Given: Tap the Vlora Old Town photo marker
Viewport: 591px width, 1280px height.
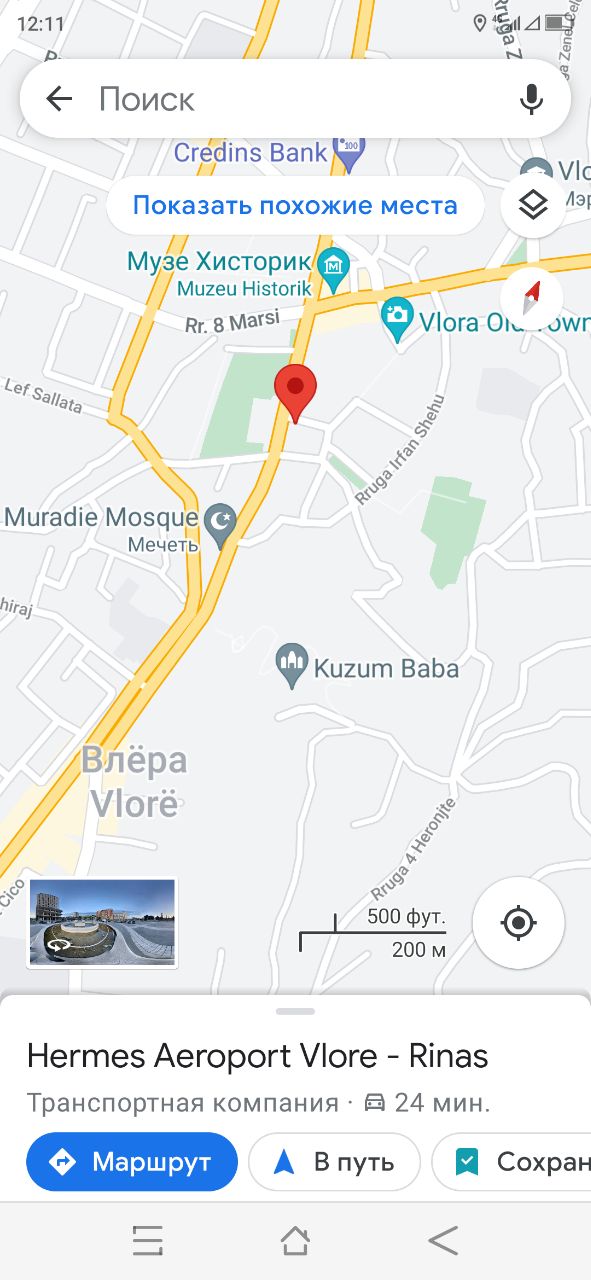Looking at the screenshot, I should point(398,319).
